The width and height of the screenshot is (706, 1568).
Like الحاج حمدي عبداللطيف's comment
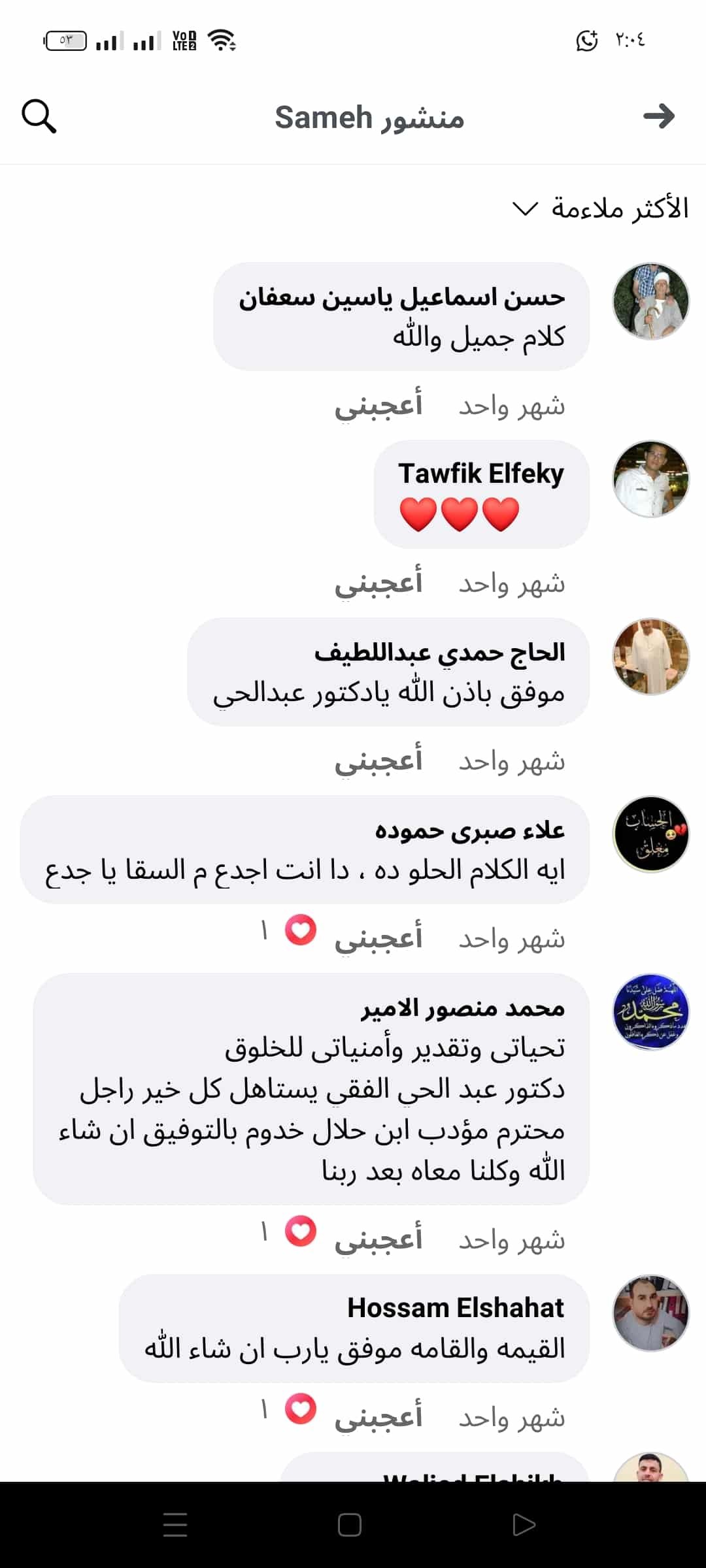378,761
